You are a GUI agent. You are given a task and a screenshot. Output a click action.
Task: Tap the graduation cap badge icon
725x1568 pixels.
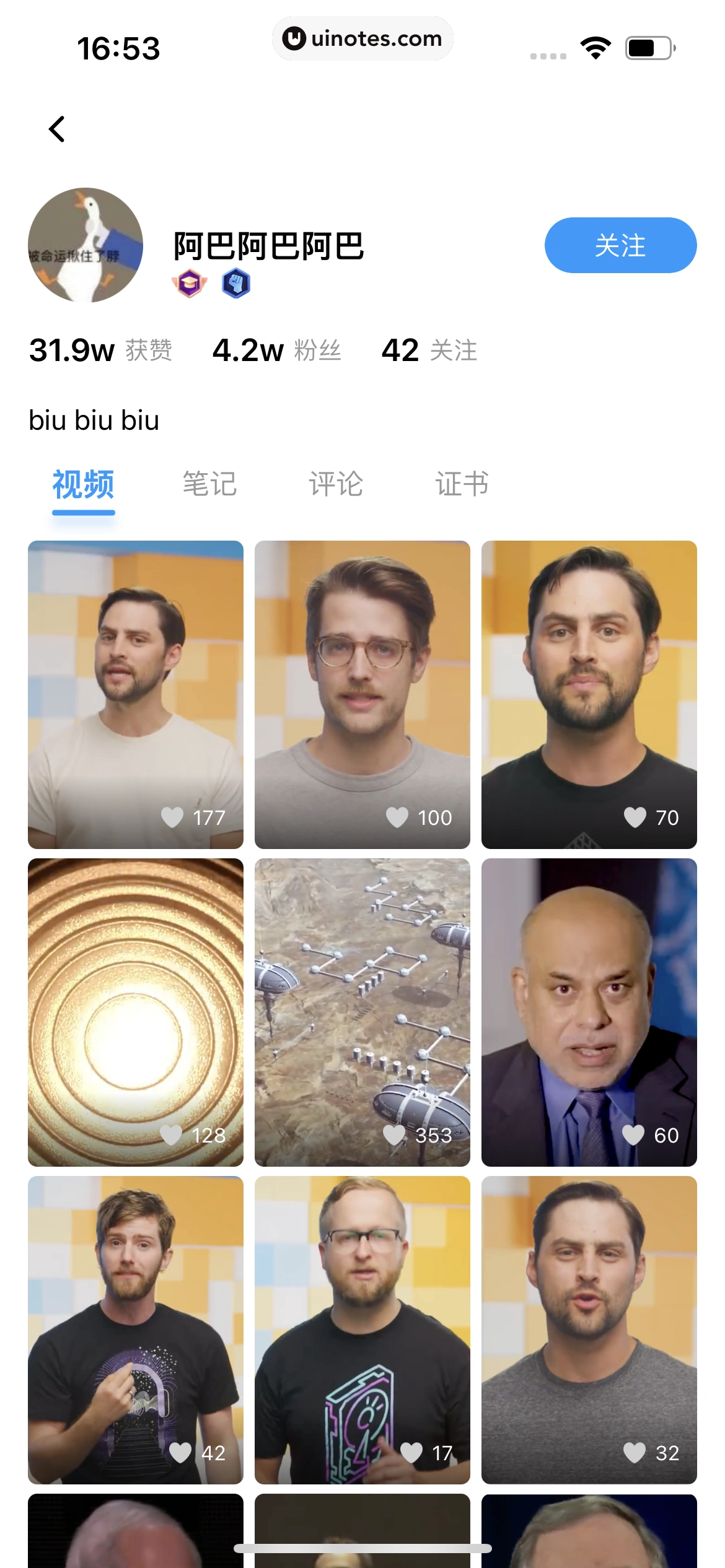[188, 284]
